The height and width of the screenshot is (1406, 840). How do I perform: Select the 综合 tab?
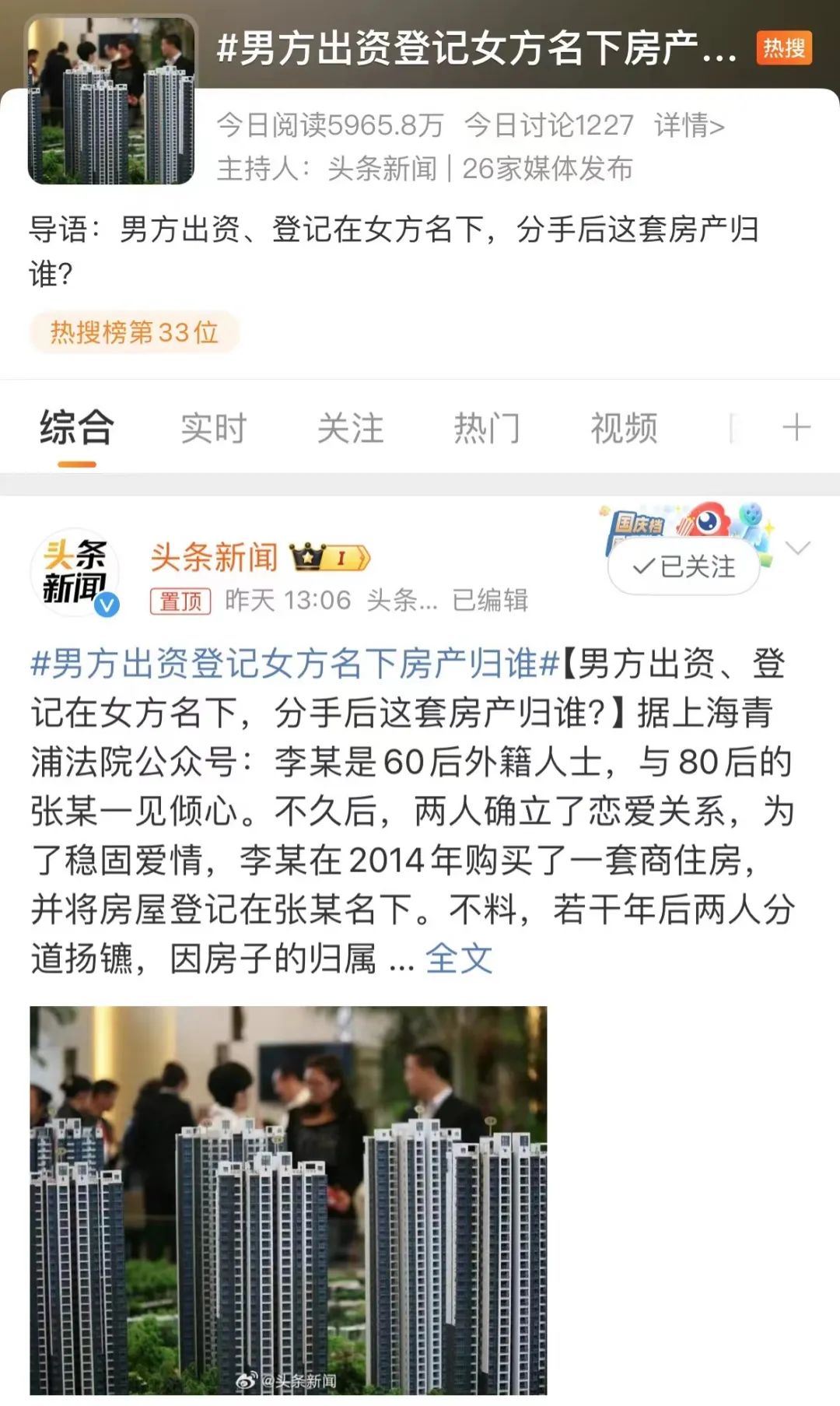77,429
